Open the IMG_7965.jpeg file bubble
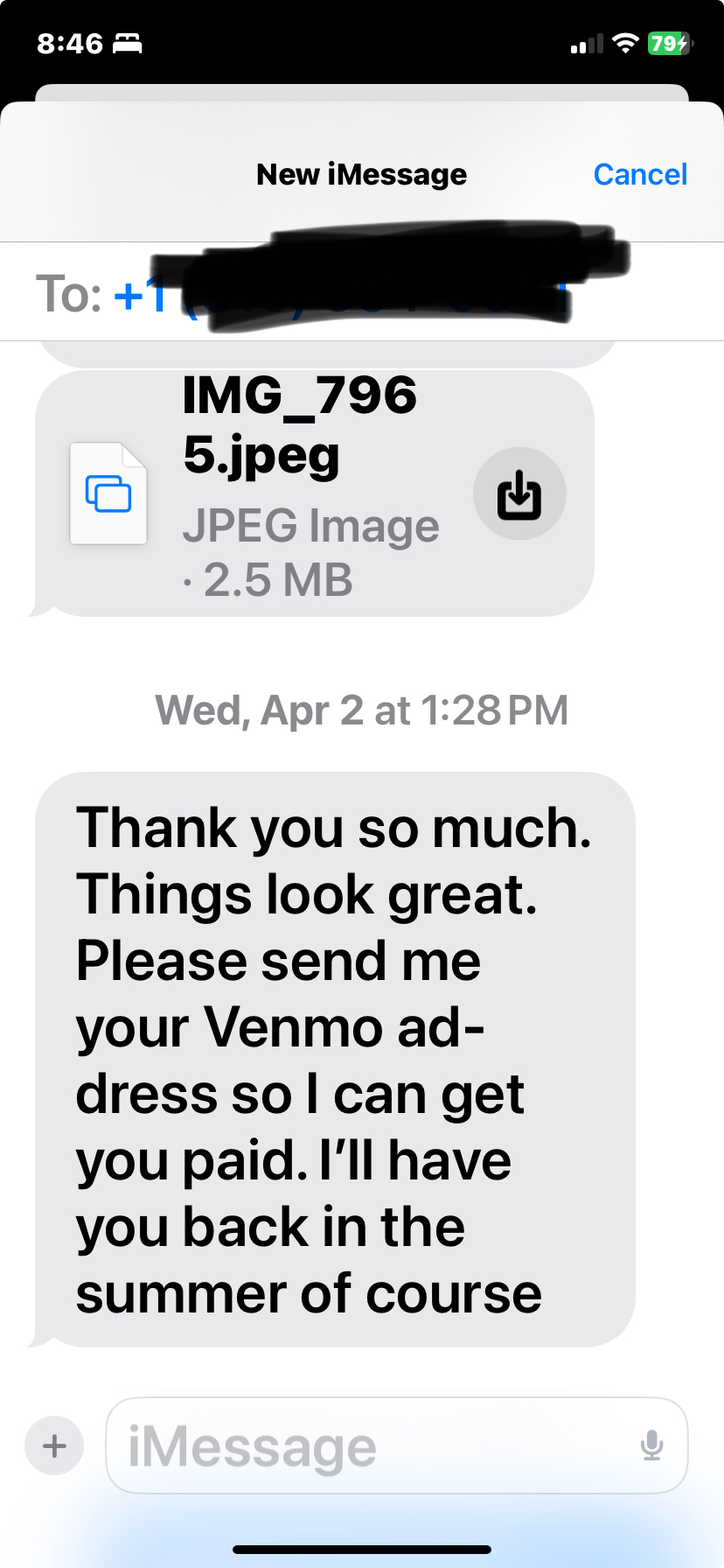Viewport: 724px width, 1568px height. (315, 493)
